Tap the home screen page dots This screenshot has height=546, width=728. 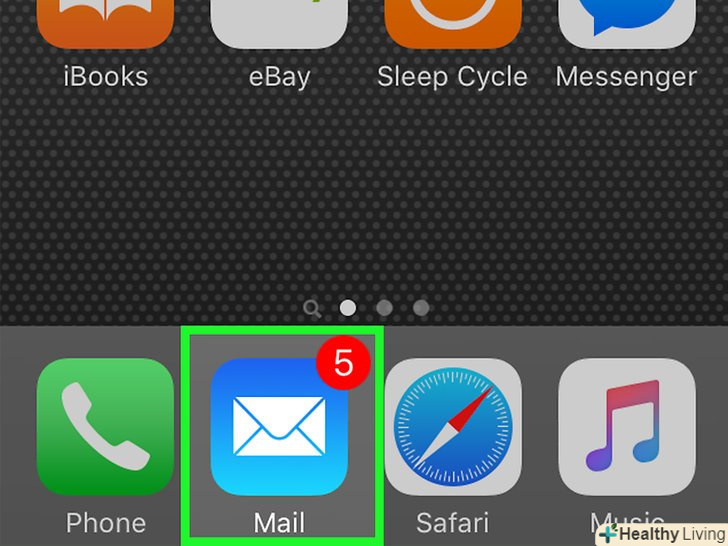point(384,308)
